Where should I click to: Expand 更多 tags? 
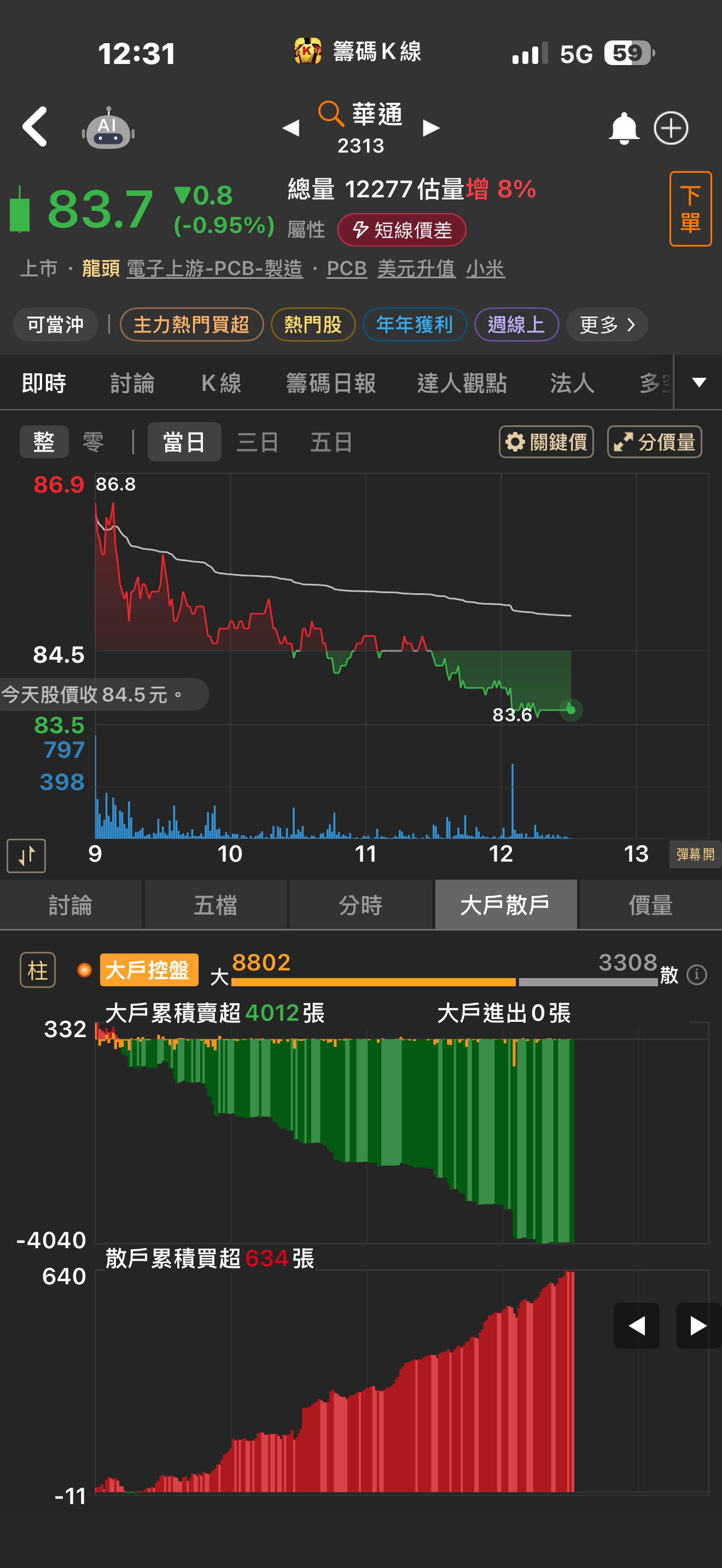607,324
